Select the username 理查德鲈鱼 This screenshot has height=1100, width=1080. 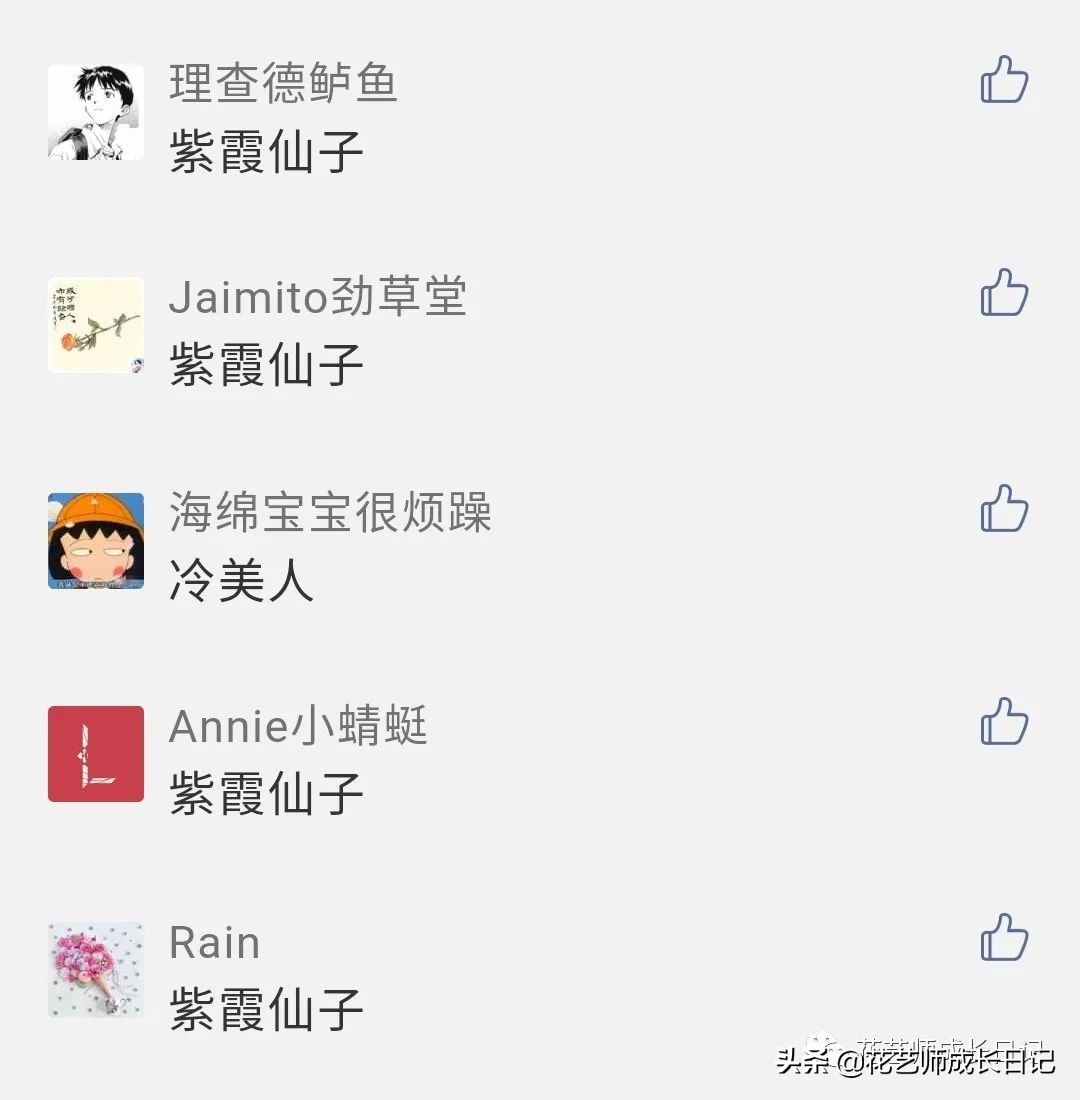click(285, 85)
